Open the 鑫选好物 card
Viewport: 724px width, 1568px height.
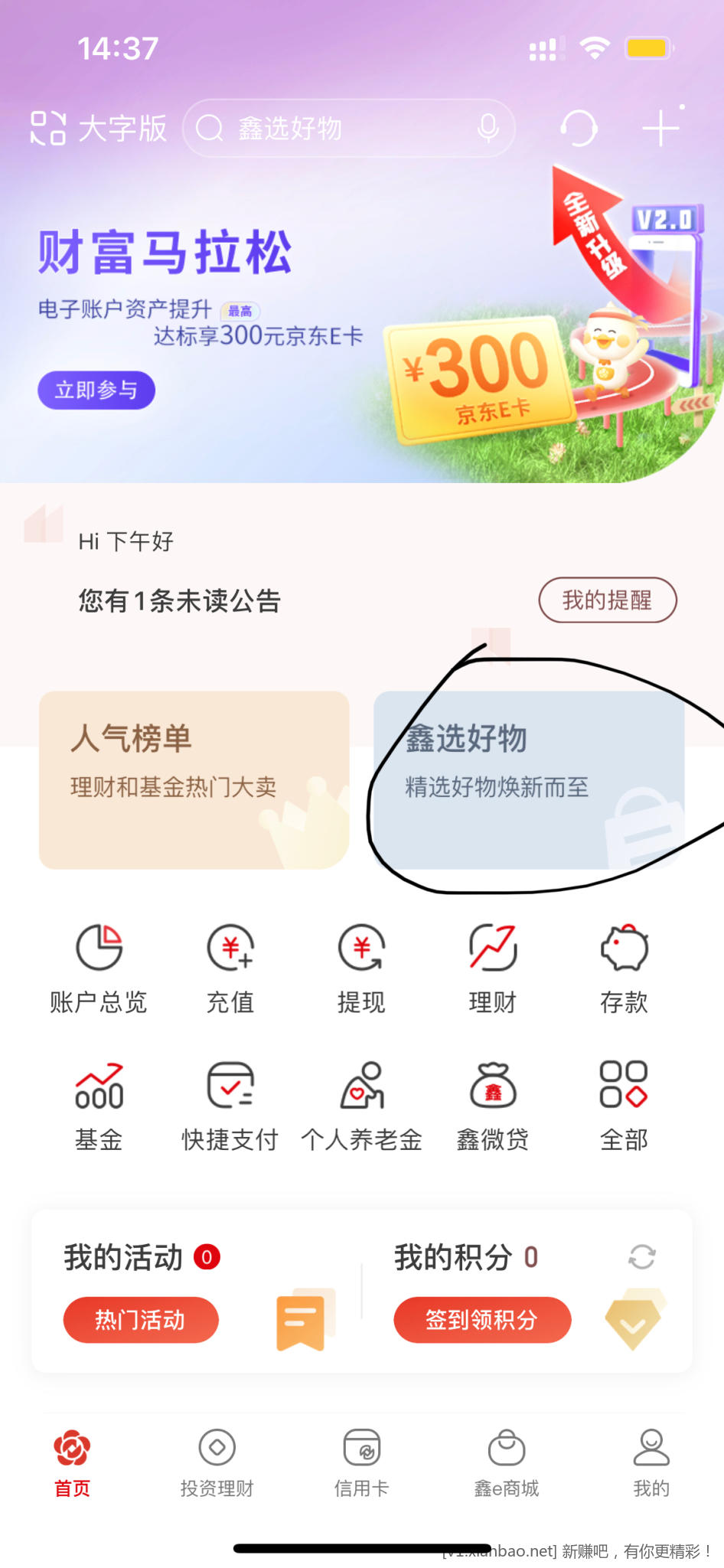pyautogui.click(x=528, y=779)
